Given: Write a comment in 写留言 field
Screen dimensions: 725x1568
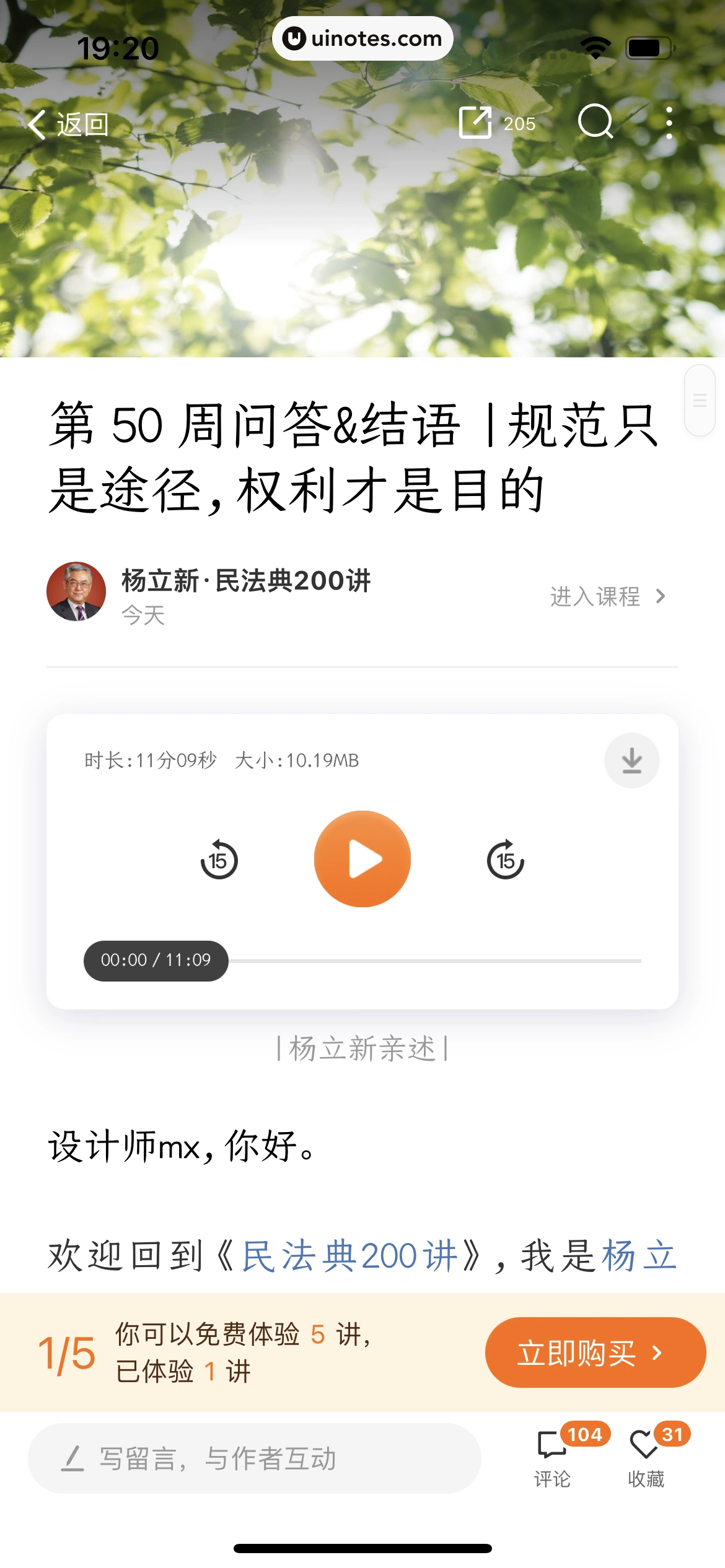Looking at the screenshot, I should (254, 1458).
